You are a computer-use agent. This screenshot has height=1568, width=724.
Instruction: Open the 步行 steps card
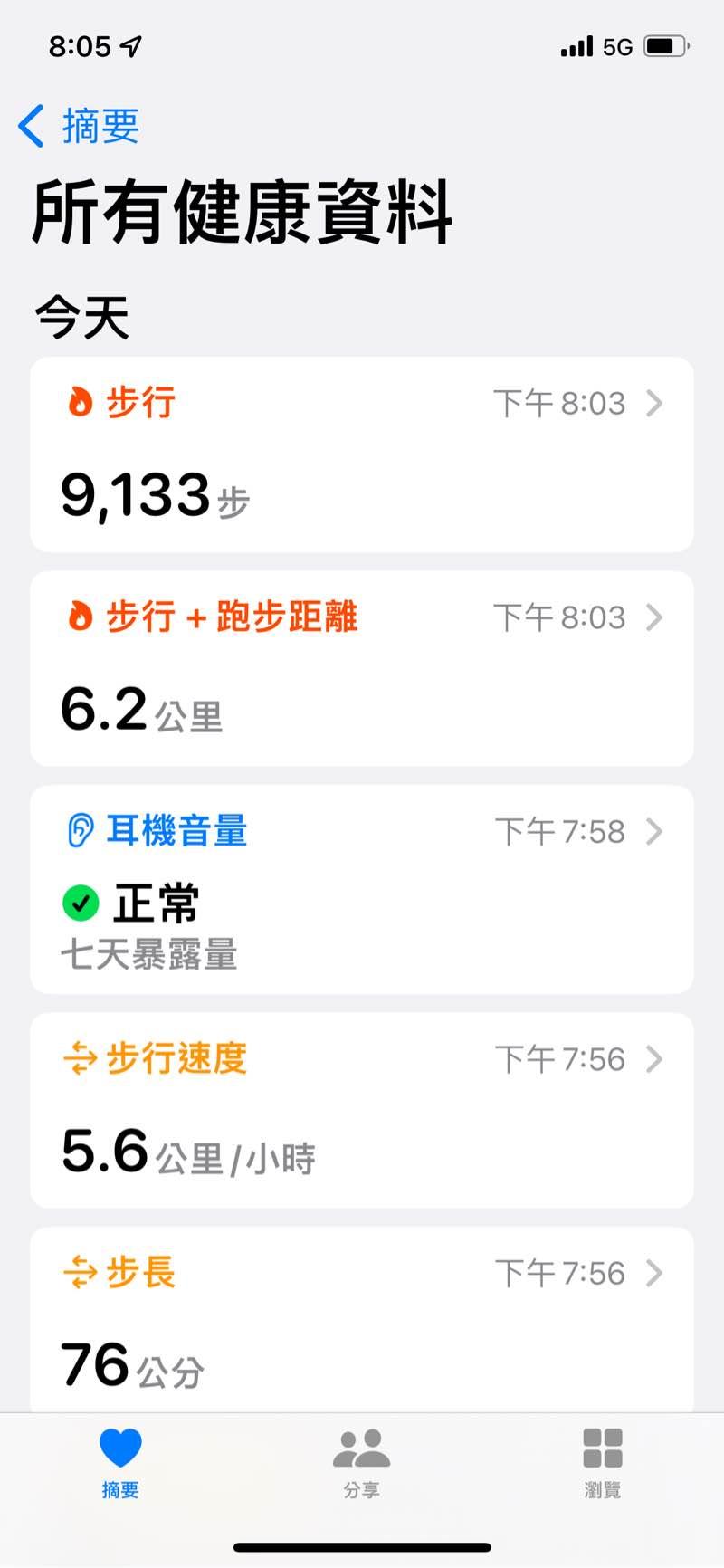pos(362,454)
